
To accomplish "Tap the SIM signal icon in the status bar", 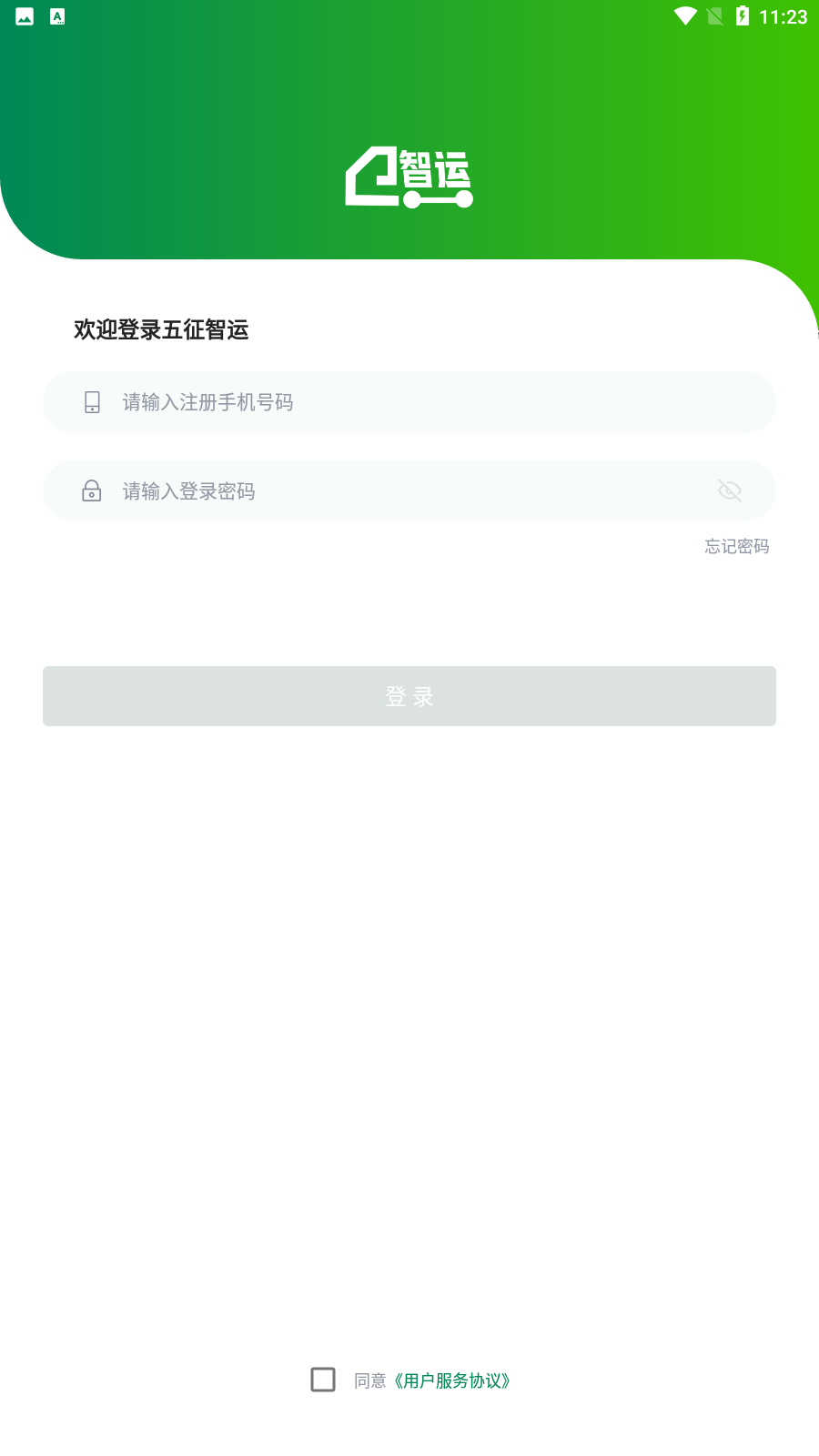I will 715,15.
